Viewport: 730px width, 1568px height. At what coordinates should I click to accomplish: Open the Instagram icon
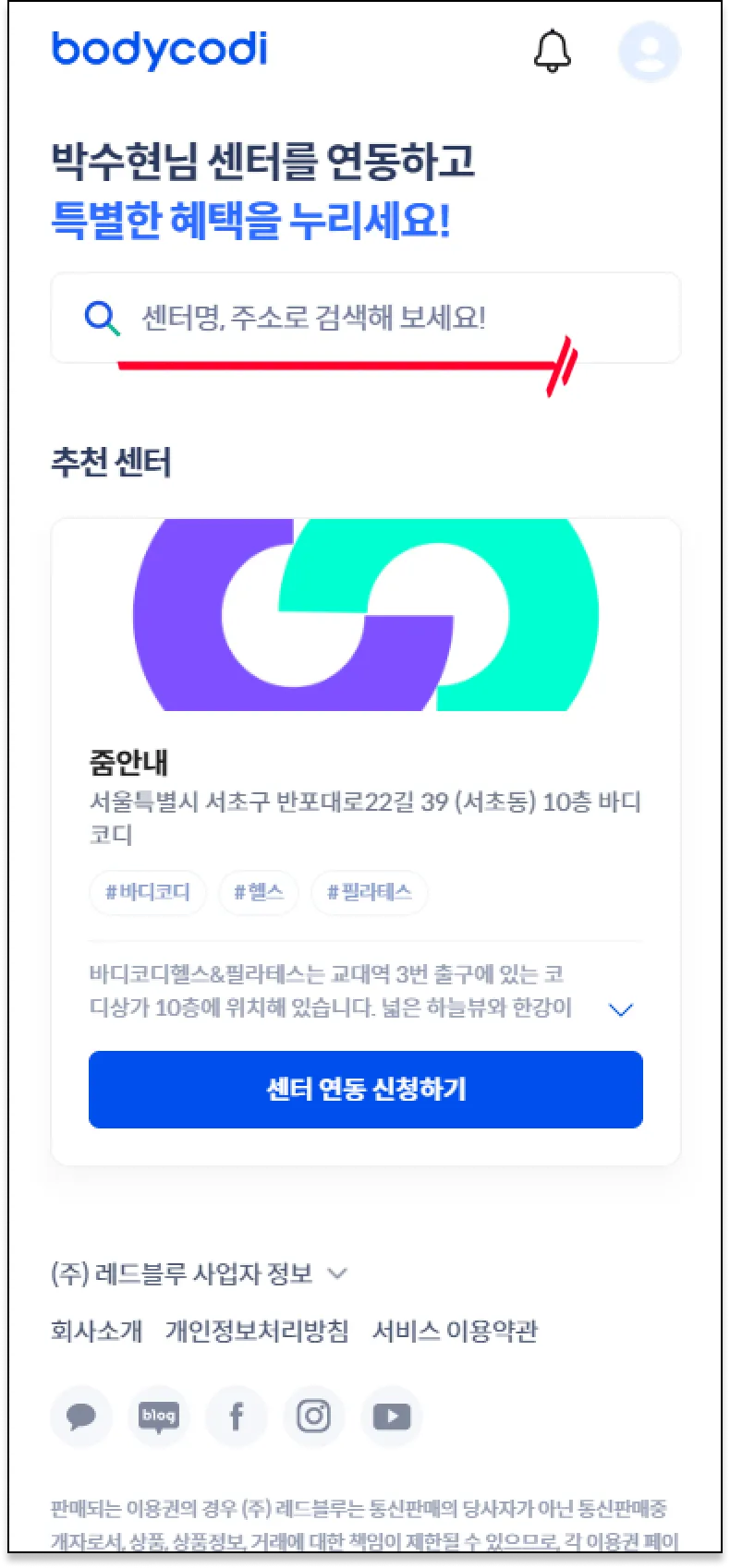pos(314,1416)
